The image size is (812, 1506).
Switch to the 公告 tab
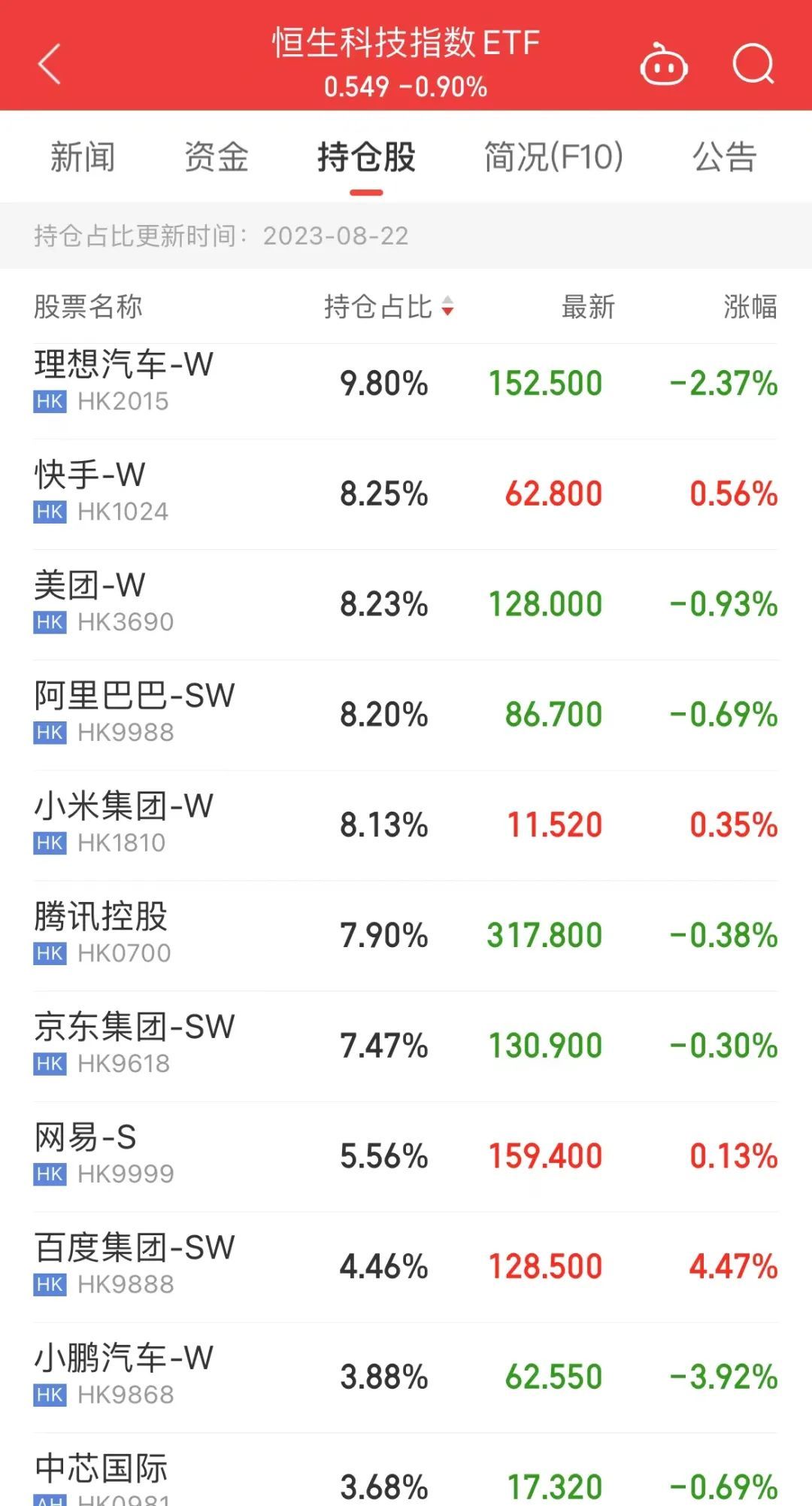pyautogui.click(x=725, y=157)
